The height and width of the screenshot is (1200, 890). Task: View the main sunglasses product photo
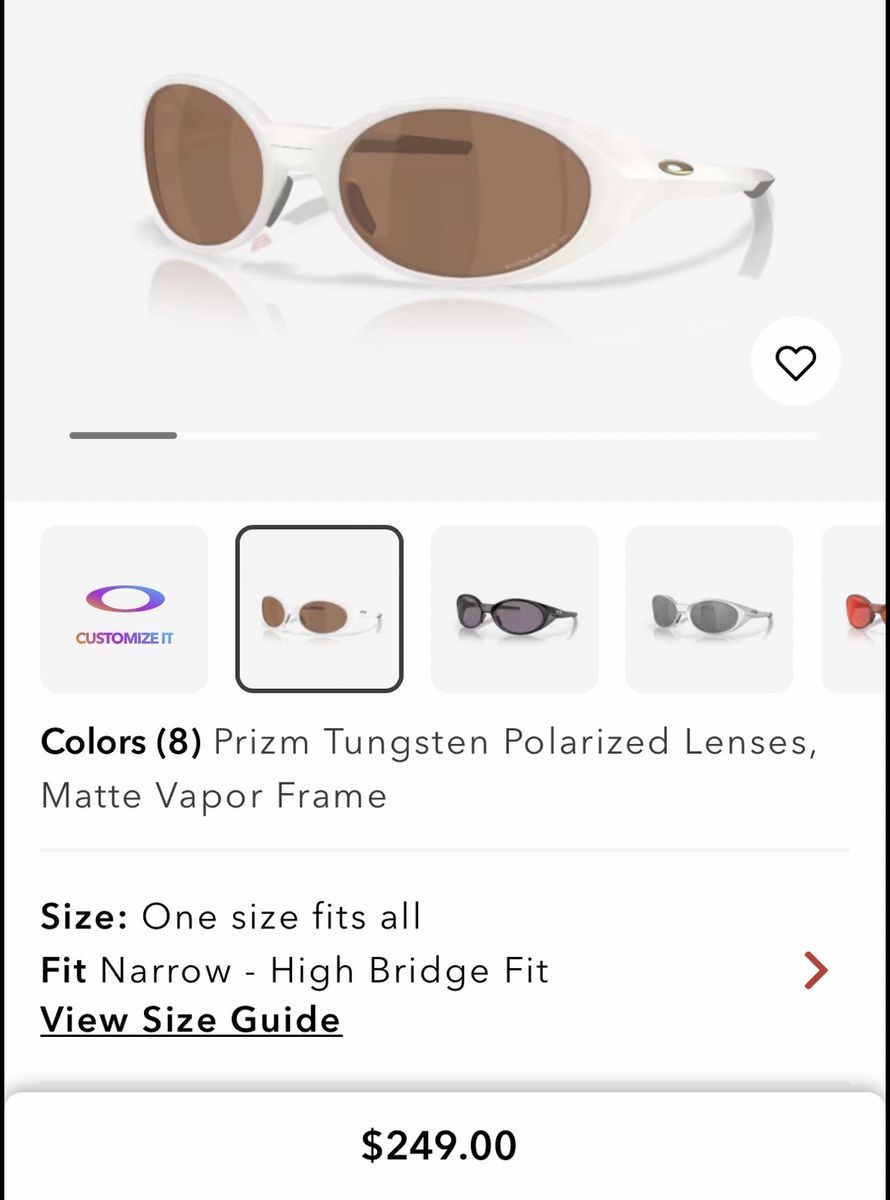click(x=445, y=200)
